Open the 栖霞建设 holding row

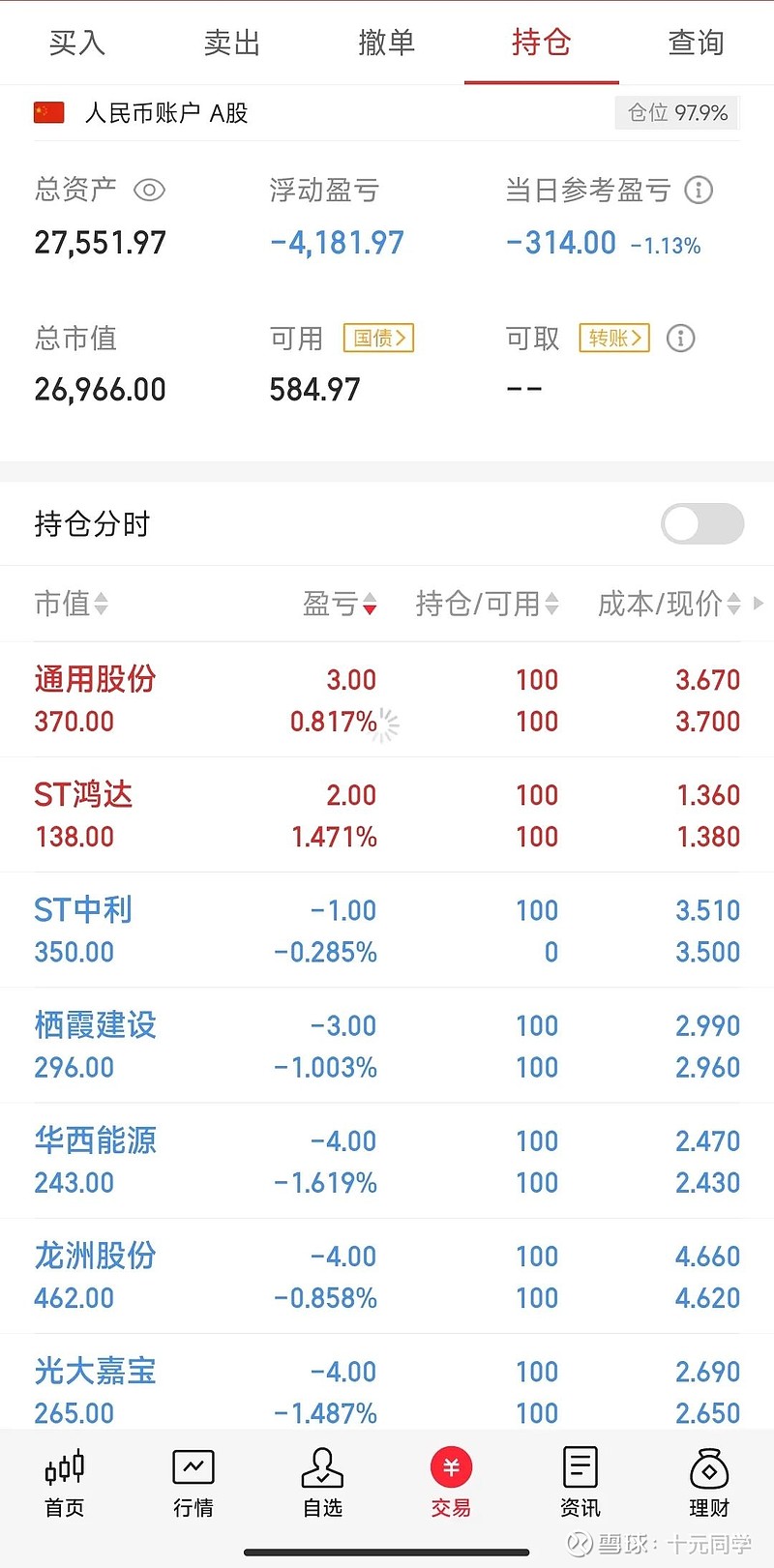coord(387,1045)
